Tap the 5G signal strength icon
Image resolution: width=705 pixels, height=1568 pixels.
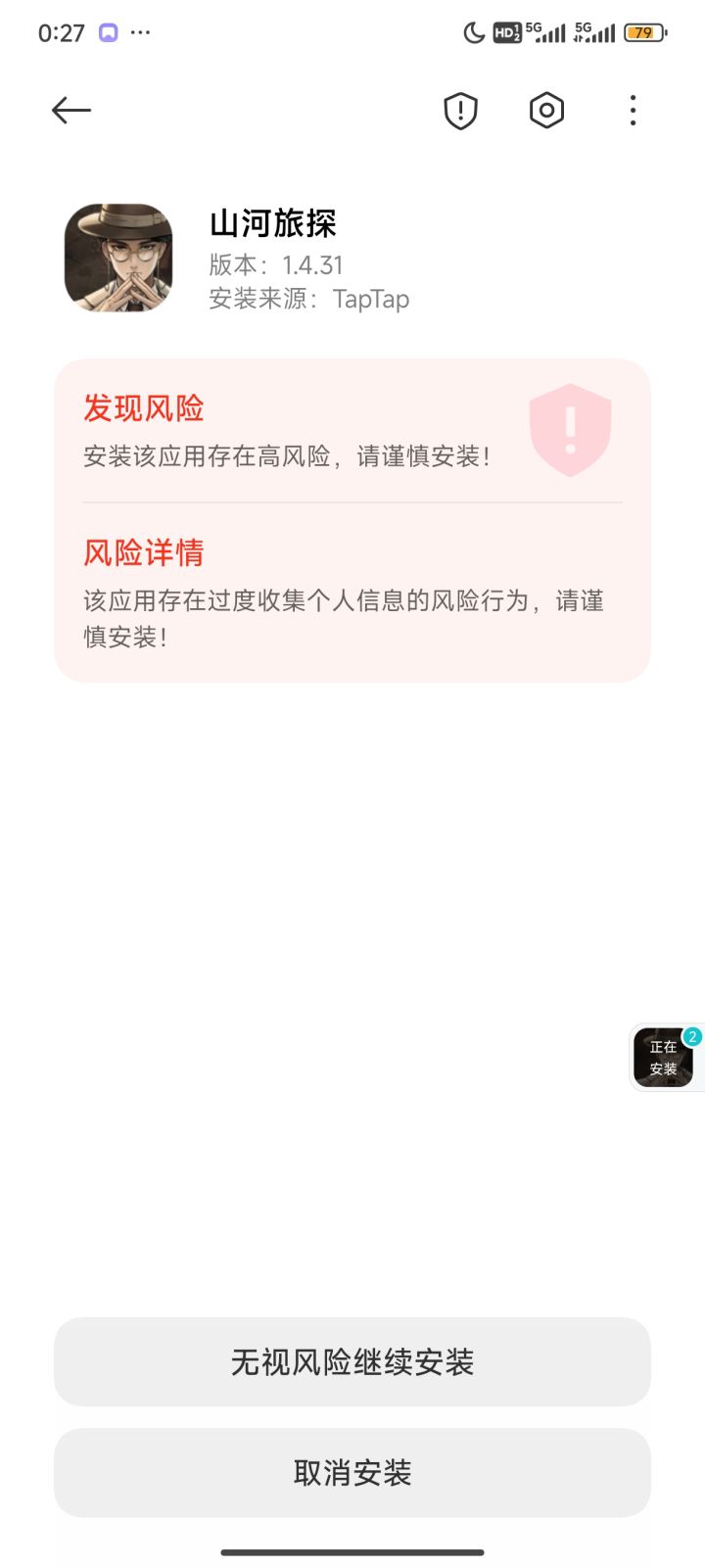tap(545, 32)
